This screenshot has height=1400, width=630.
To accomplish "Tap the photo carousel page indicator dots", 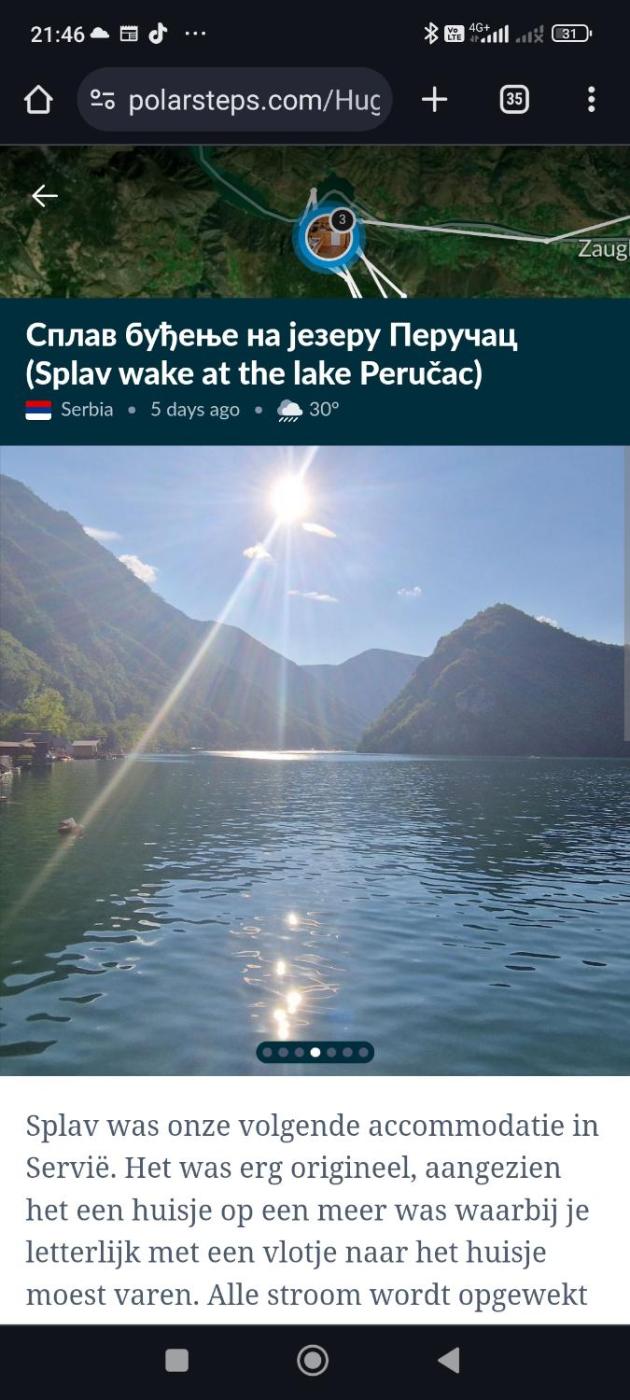I will [315, 1052].
